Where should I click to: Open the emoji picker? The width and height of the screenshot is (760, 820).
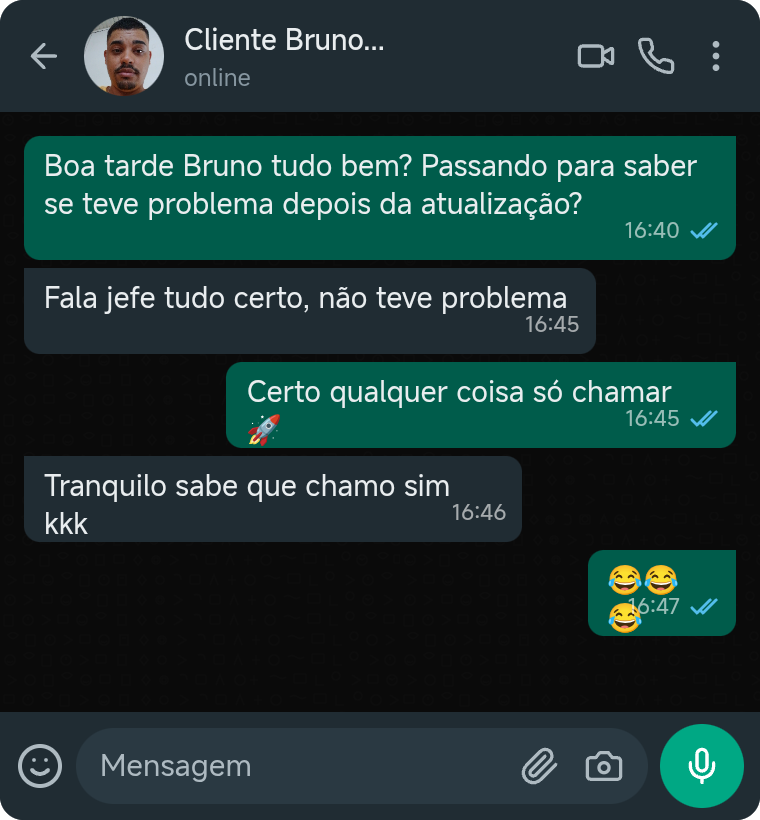point(39,766)
